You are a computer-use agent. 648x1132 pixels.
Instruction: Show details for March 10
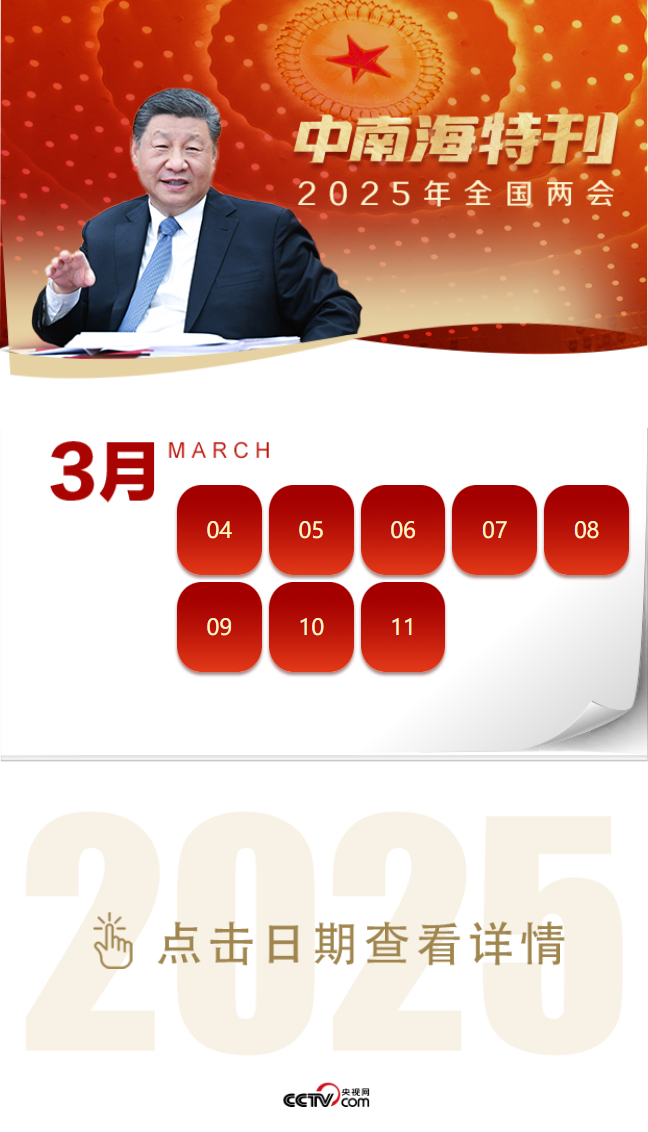pos(311,627)
